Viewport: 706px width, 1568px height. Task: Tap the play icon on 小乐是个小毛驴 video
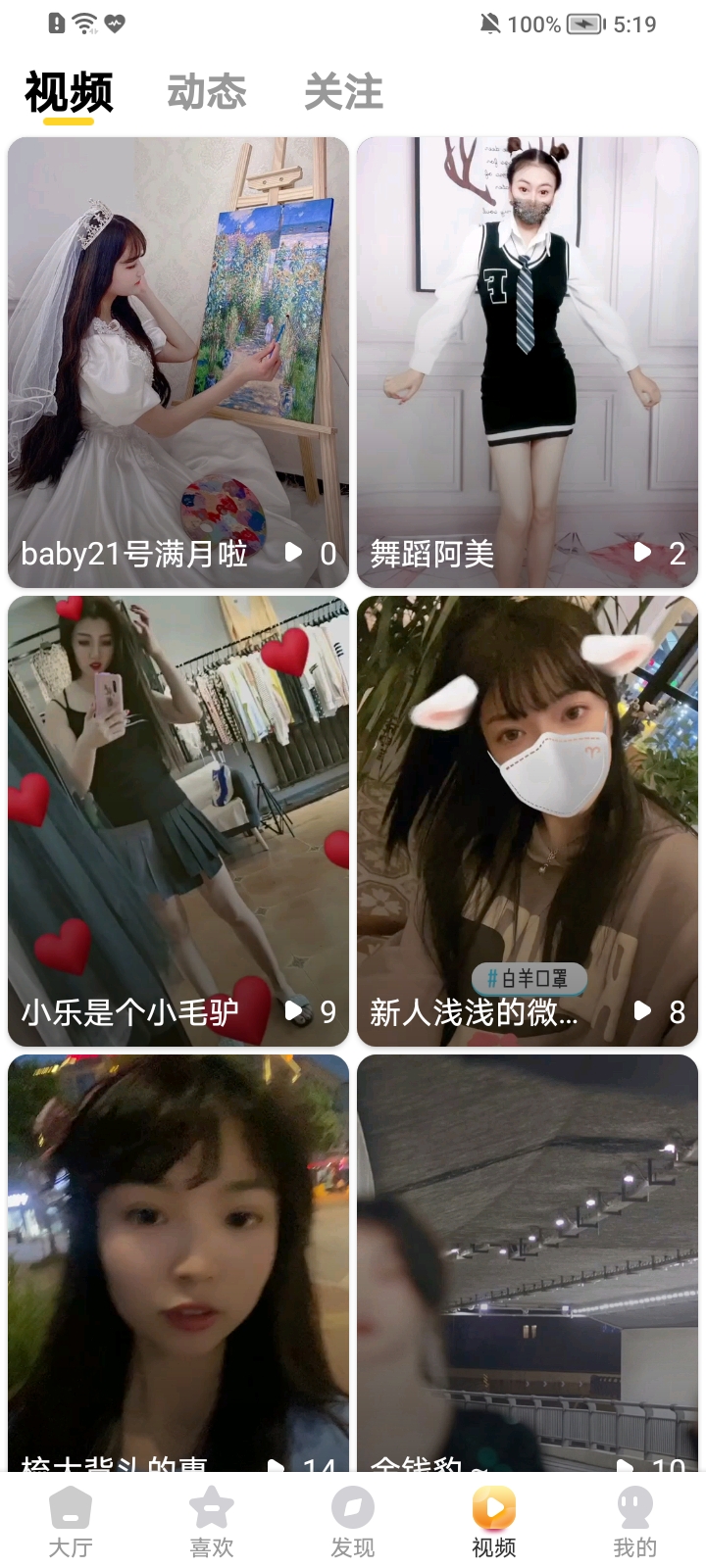(x=291, y=1011)
